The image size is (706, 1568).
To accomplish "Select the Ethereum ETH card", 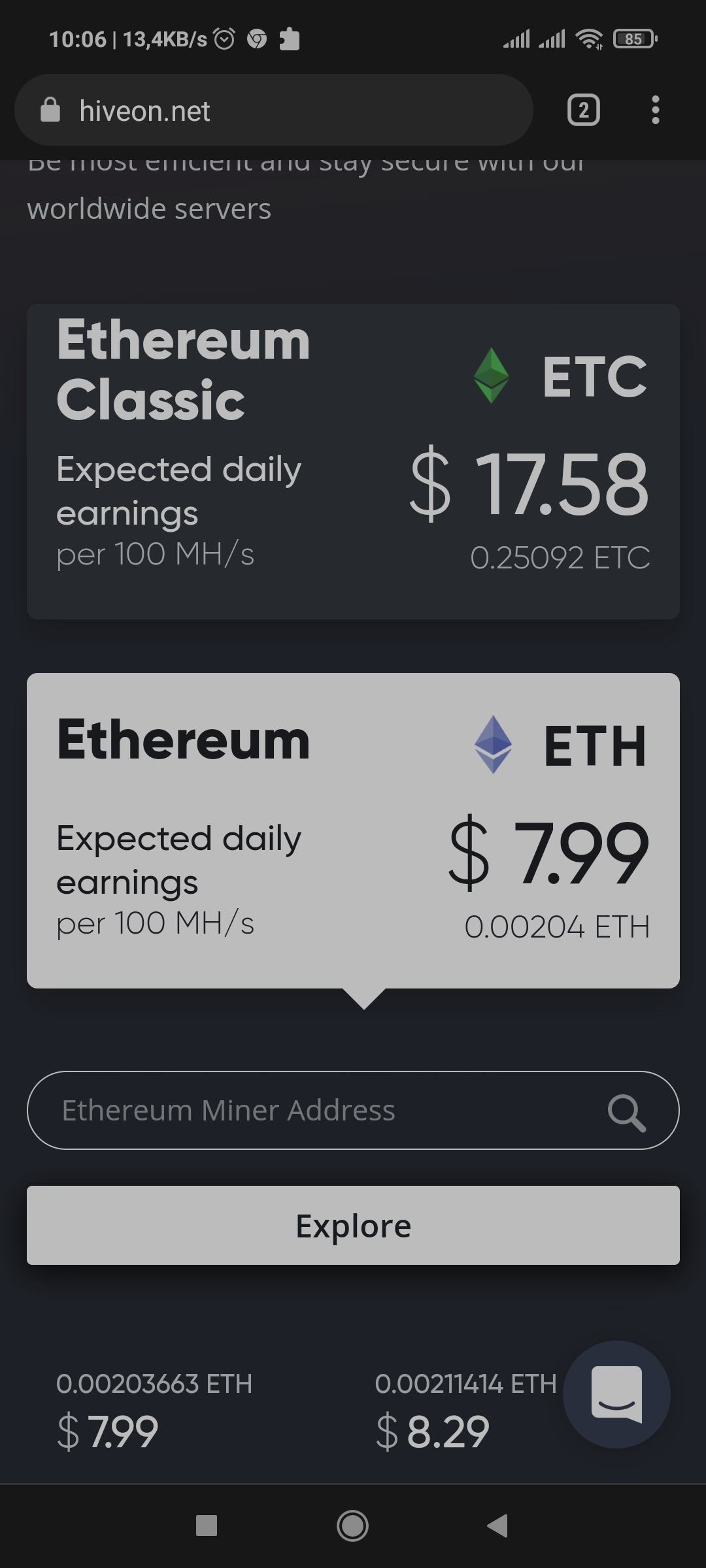I will click(x=353, y=830).
